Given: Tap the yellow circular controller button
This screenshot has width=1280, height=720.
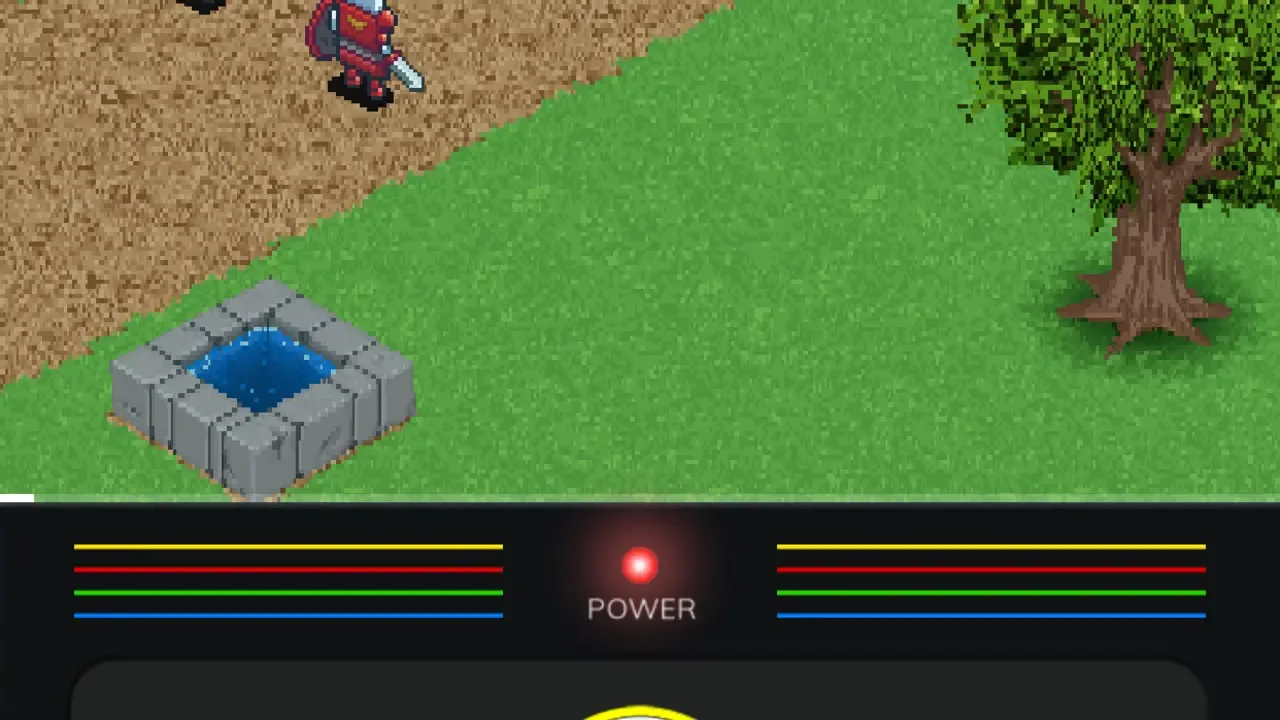Looking at the screenshot, I should pyautogui.click(x=640, y=713).
